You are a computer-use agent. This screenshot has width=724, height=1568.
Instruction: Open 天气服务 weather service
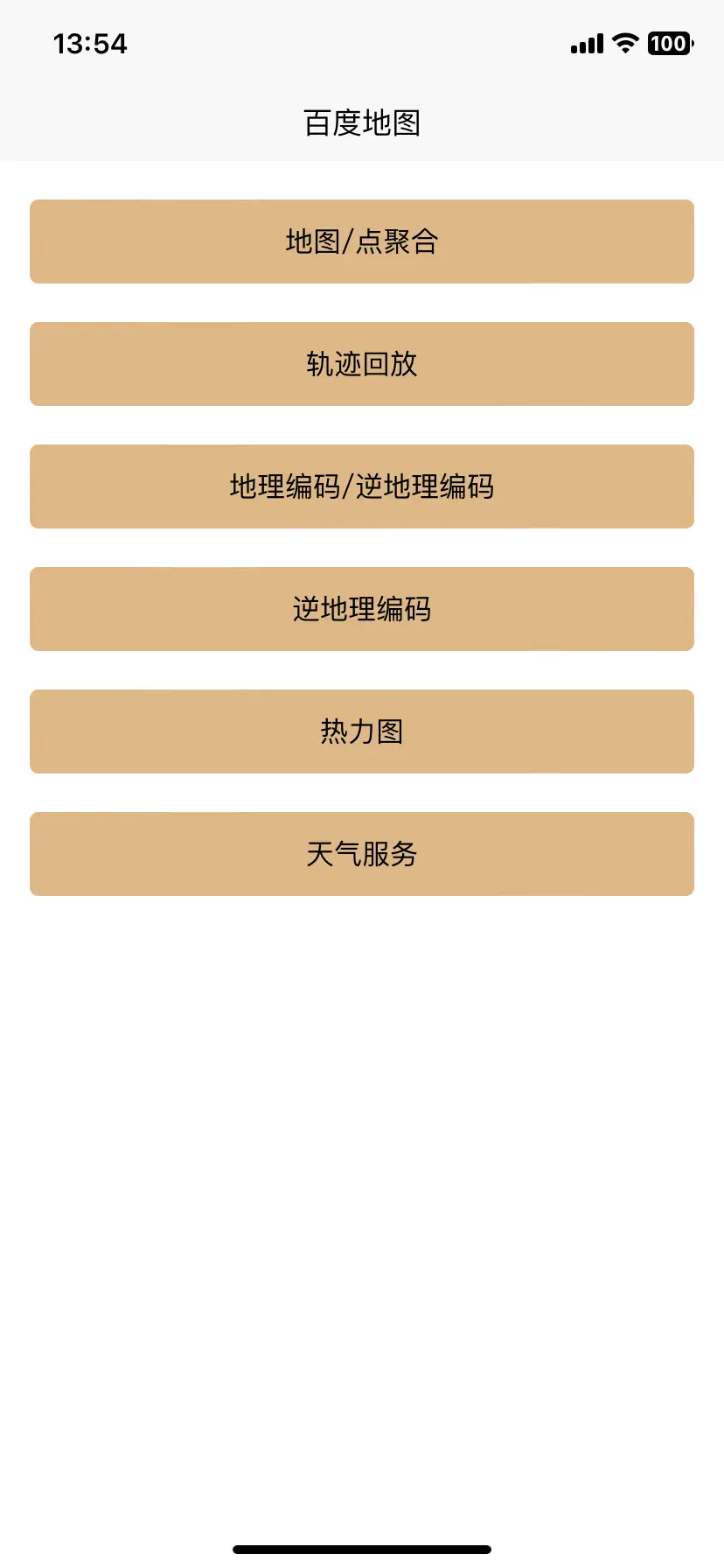[362, 854]
